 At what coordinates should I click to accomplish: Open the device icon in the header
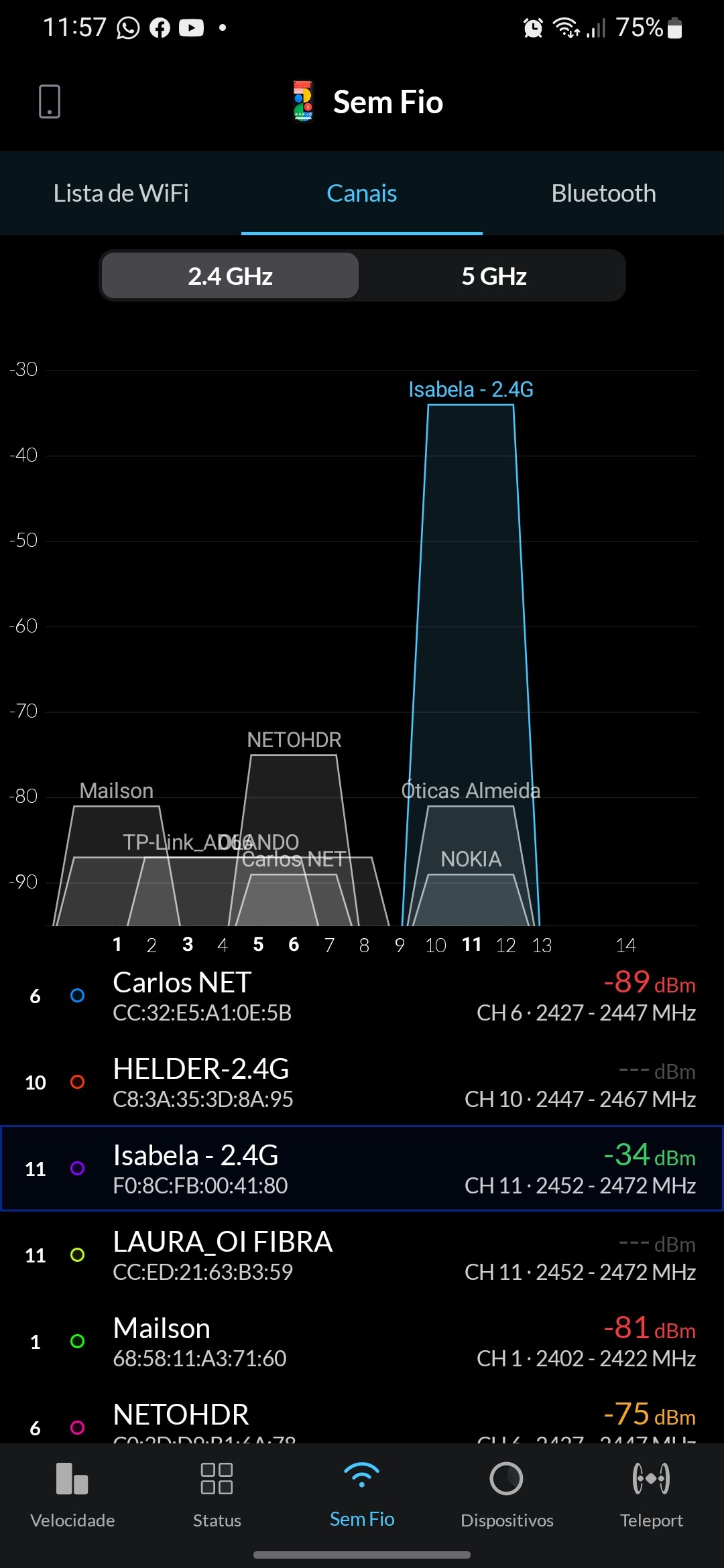pyautogui.click(x=50, y=102)
